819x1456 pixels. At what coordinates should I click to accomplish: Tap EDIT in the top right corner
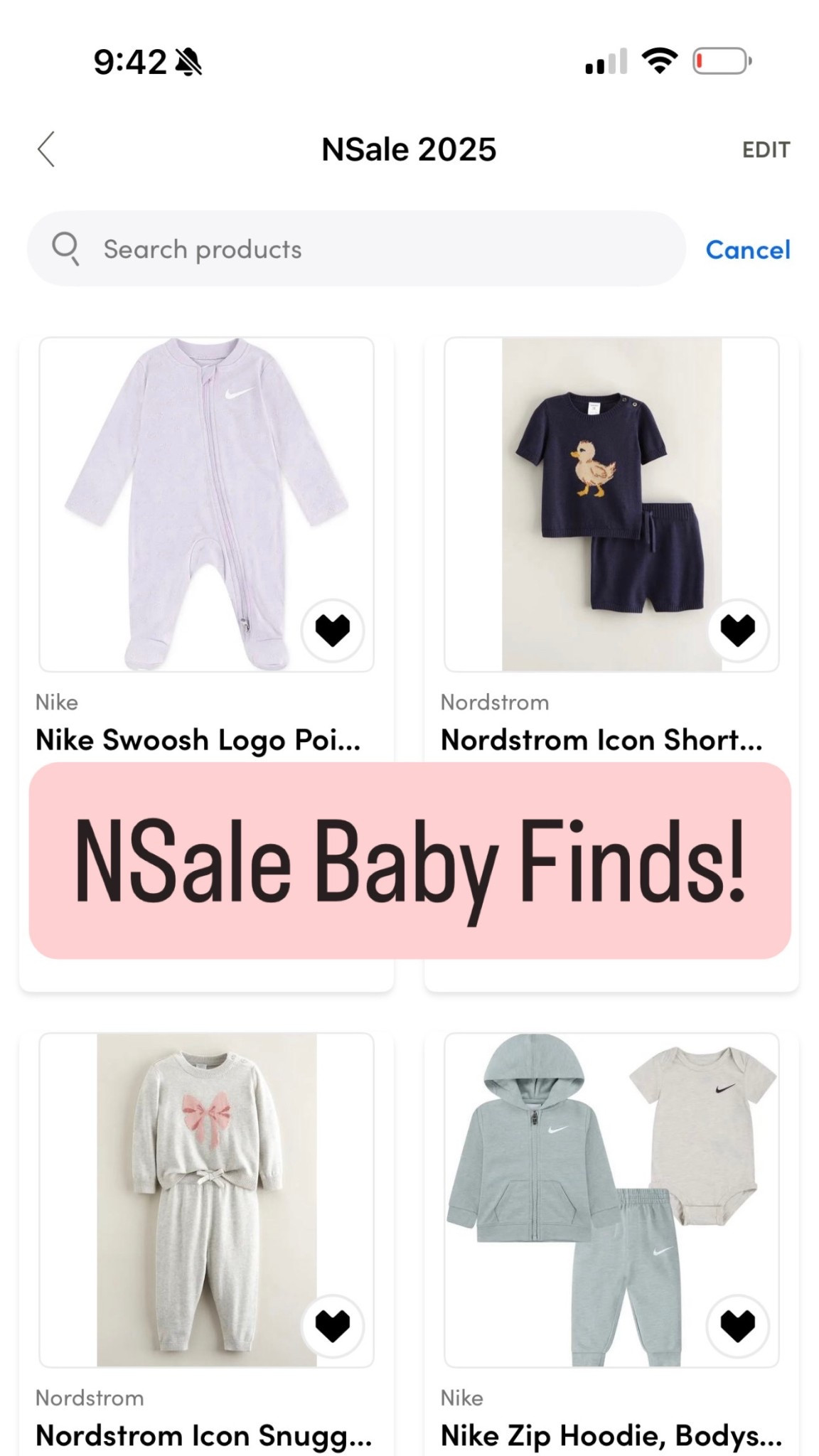point(766,149)
